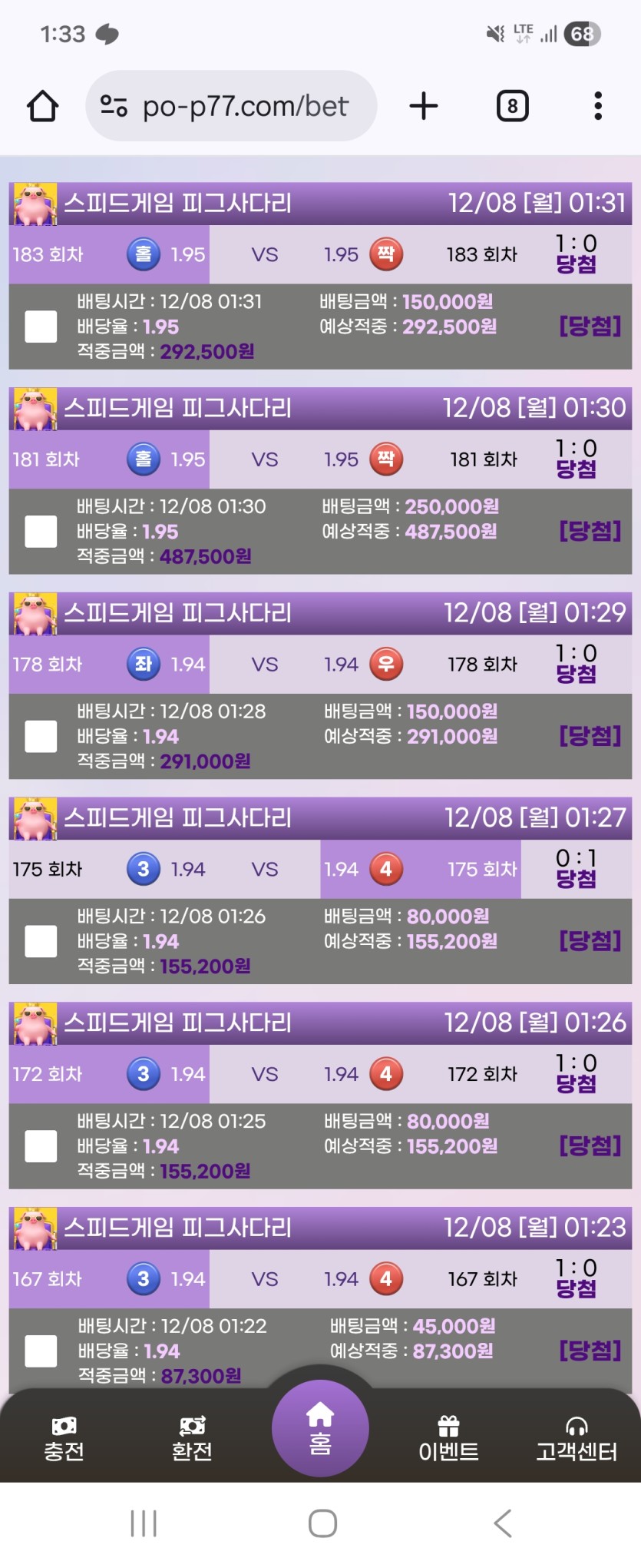Open the system recent apps button
The height and width of the screenshot is (1568, 641).
tap(144, 1523)
